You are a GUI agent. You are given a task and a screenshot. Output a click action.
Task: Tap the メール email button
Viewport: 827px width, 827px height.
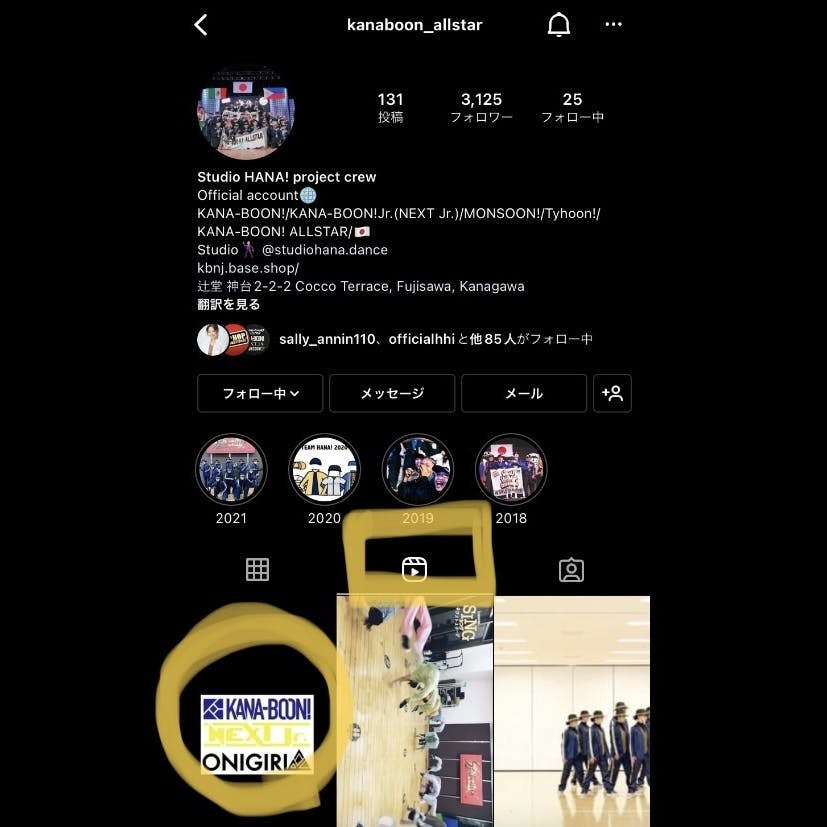coord(524,393)
